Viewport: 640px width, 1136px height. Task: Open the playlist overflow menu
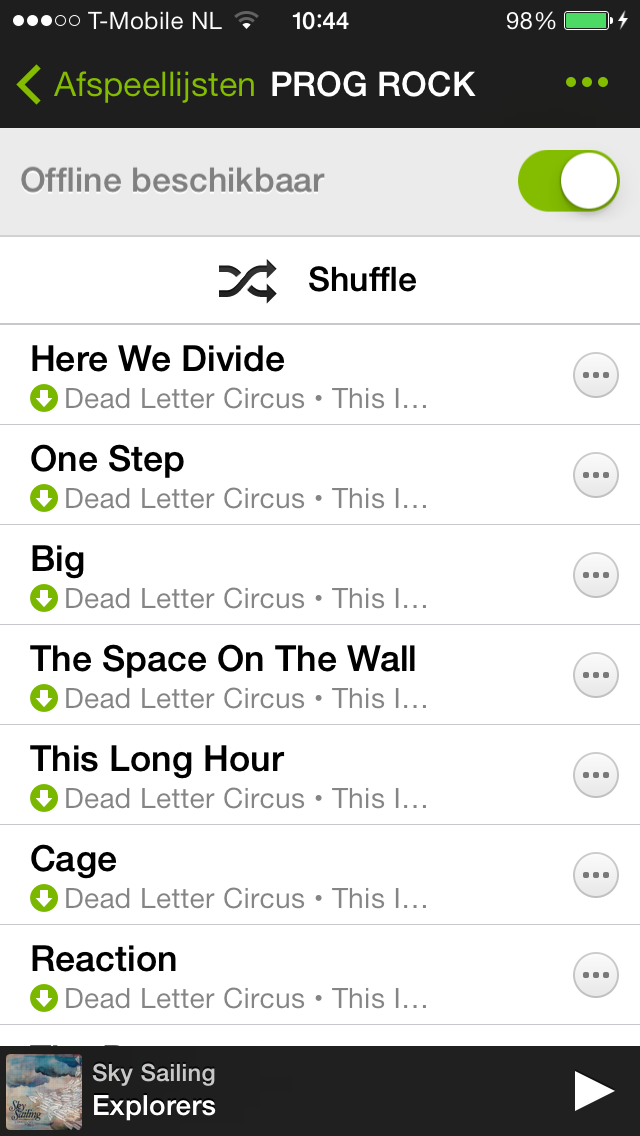[587, 83]
